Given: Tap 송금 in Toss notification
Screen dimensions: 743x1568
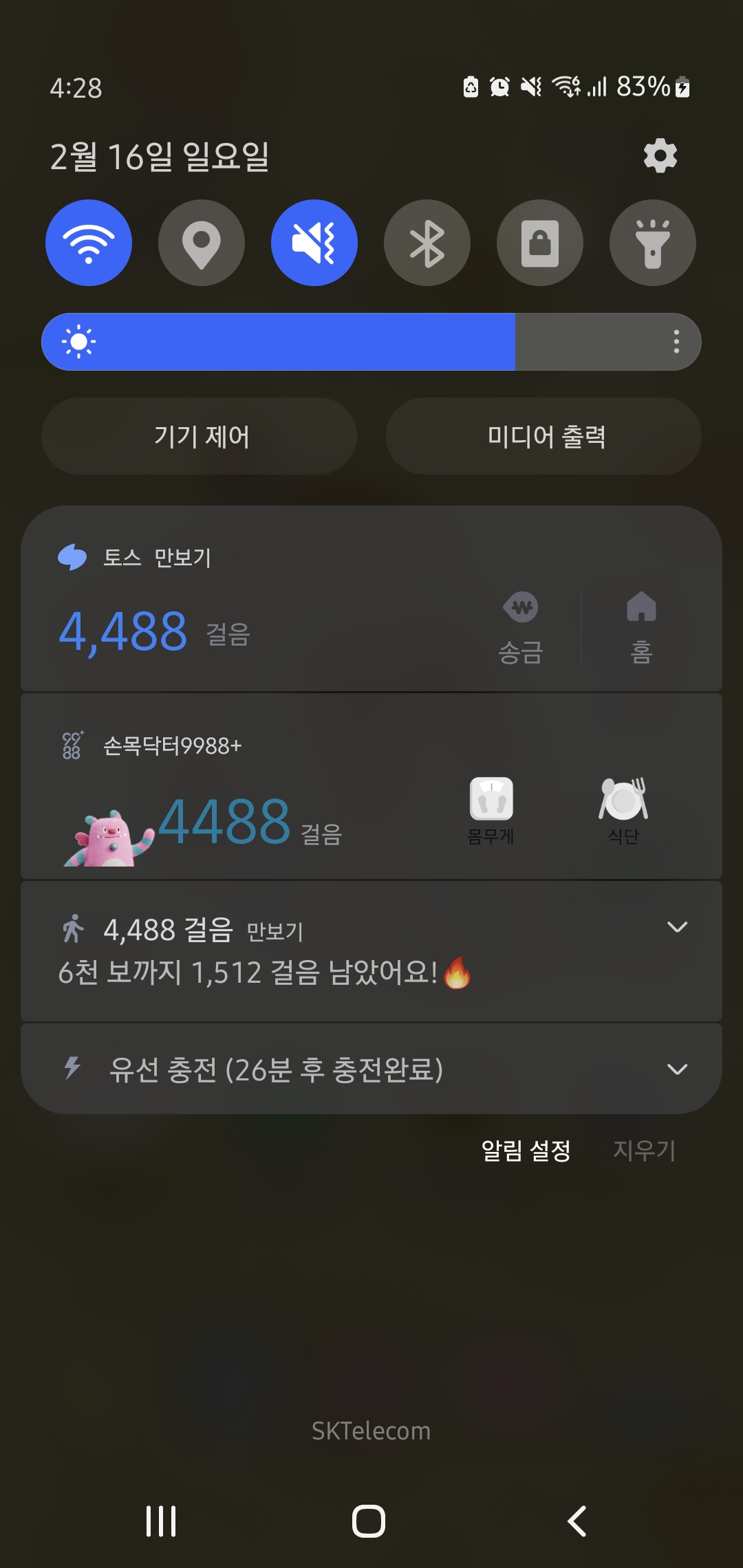Looking at the screenshot, I should [x=521, y=629].
